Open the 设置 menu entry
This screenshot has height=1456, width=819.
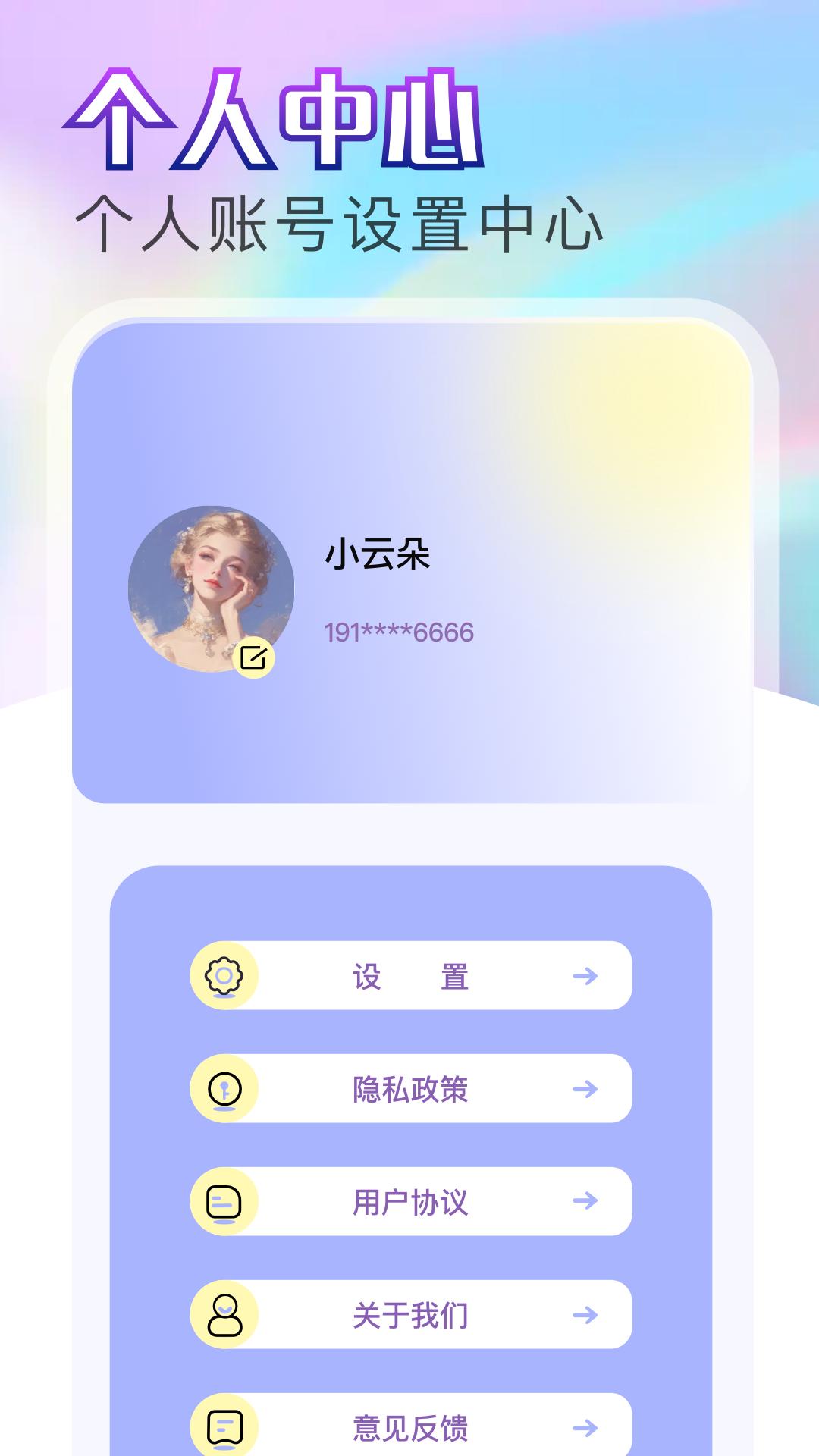(x=410, y=977)
